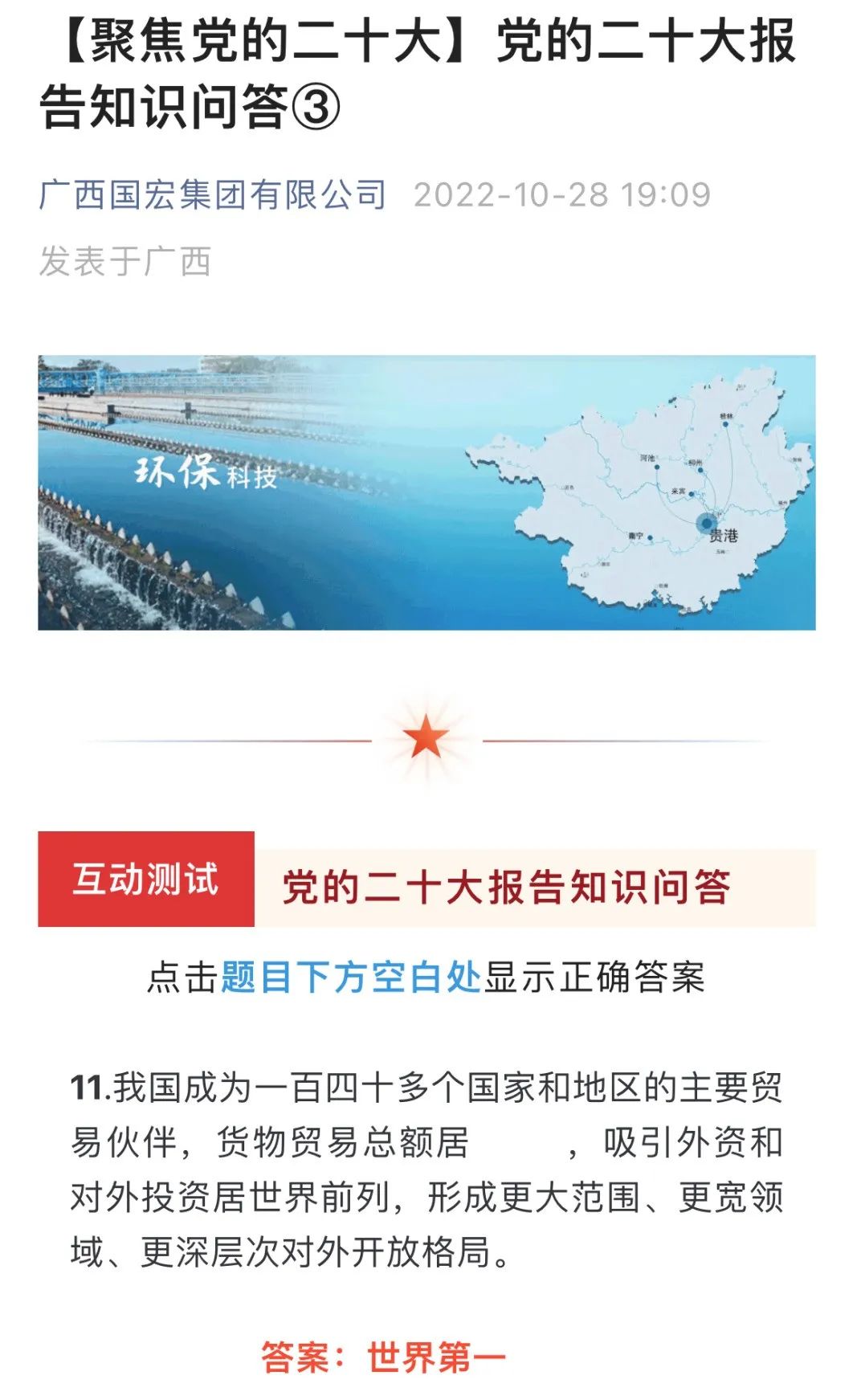Tap the answer area below question 11
The height and width of the screenshot is (1400, 861).
coord(384,1357)
